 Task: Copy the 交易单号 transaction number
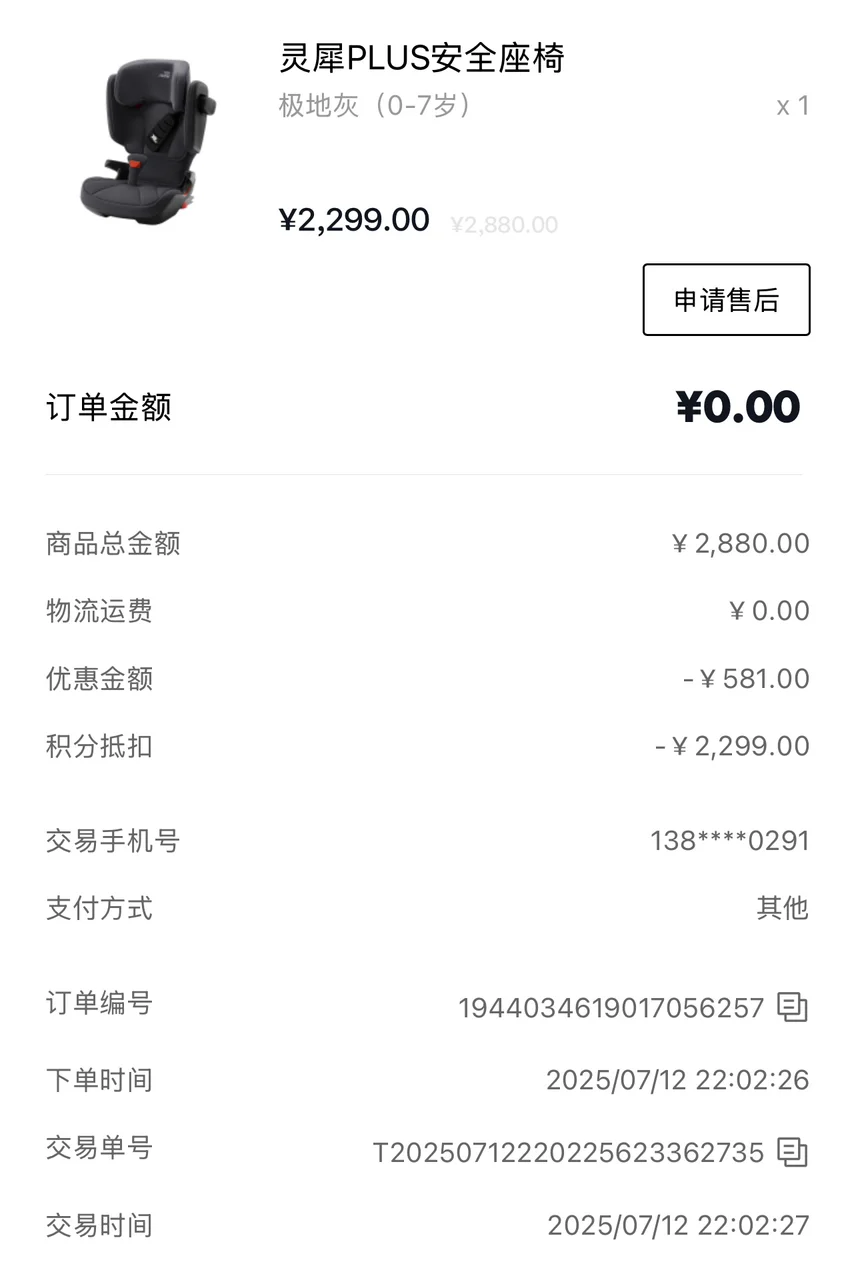(792, 1152)
